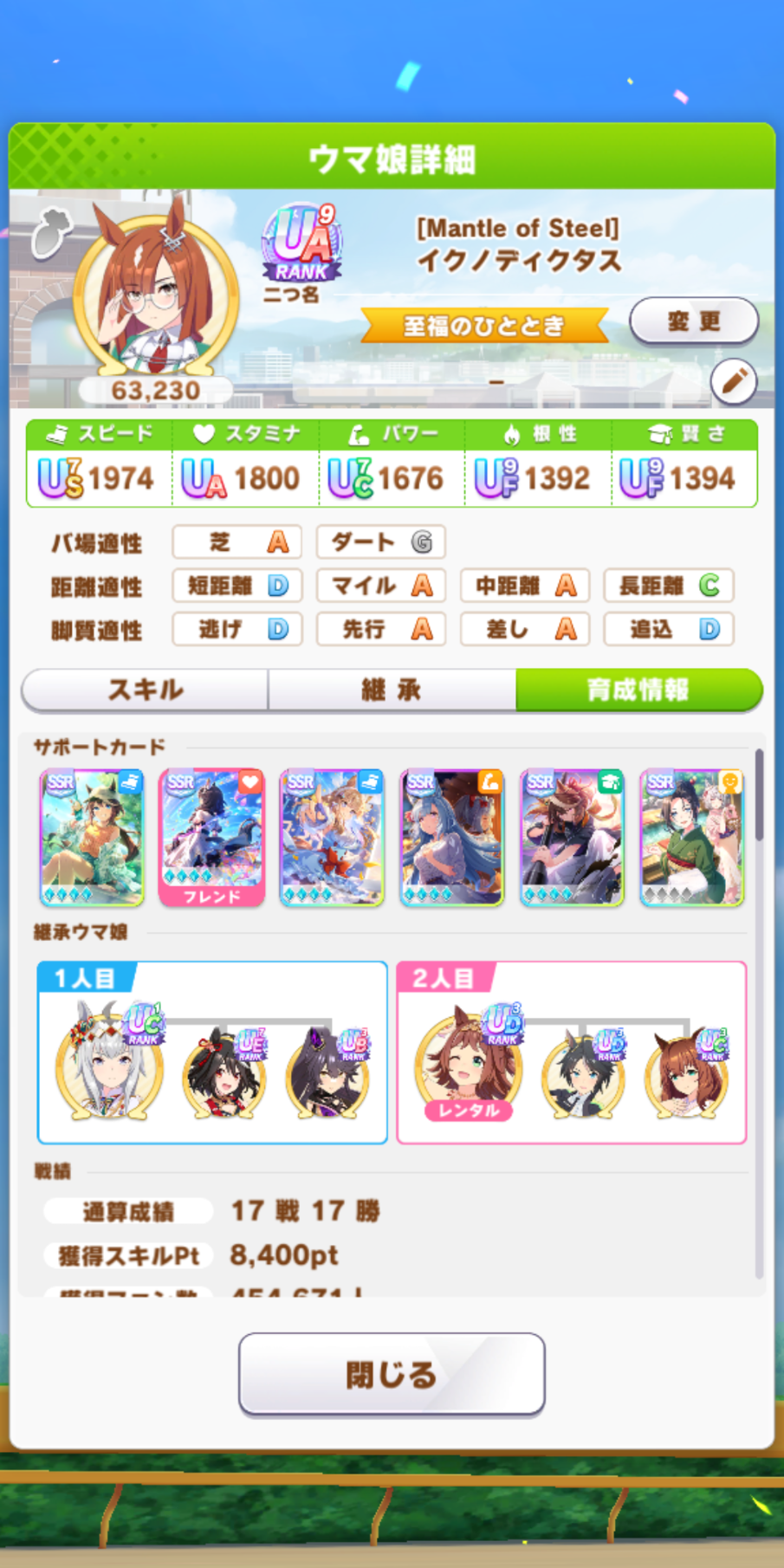Open the pencil edit icon

click(x=733, y=381)
